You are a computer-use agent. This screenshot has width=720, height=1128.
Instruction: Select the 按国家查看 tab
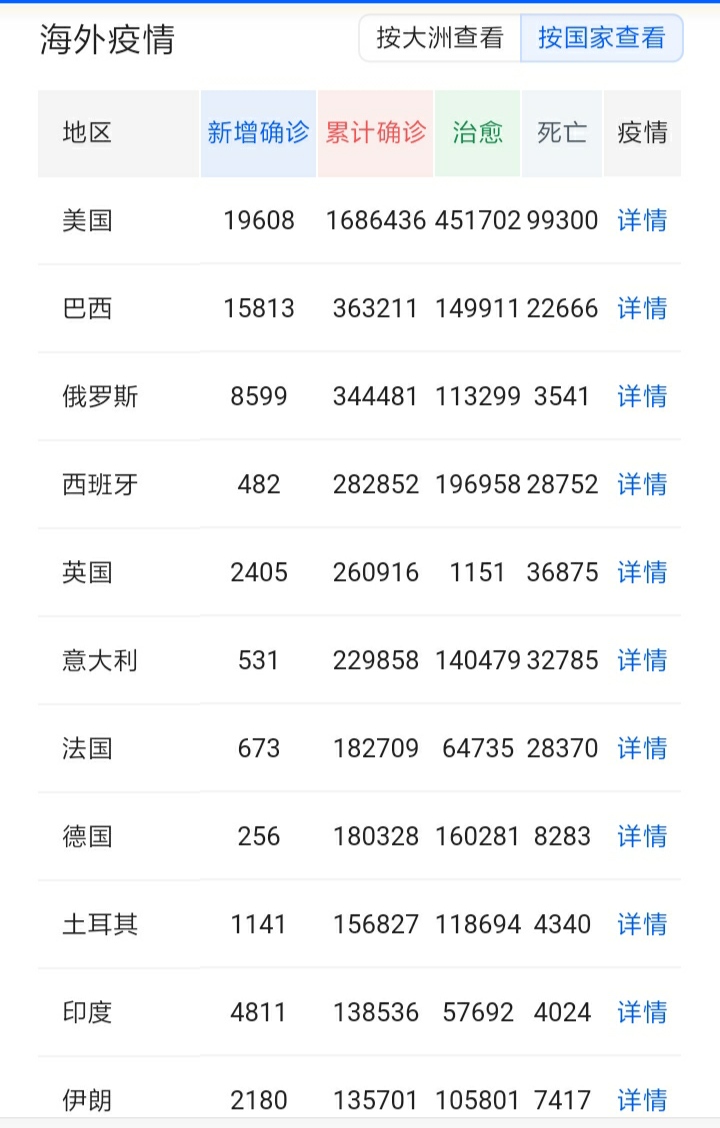click(601, 39)
